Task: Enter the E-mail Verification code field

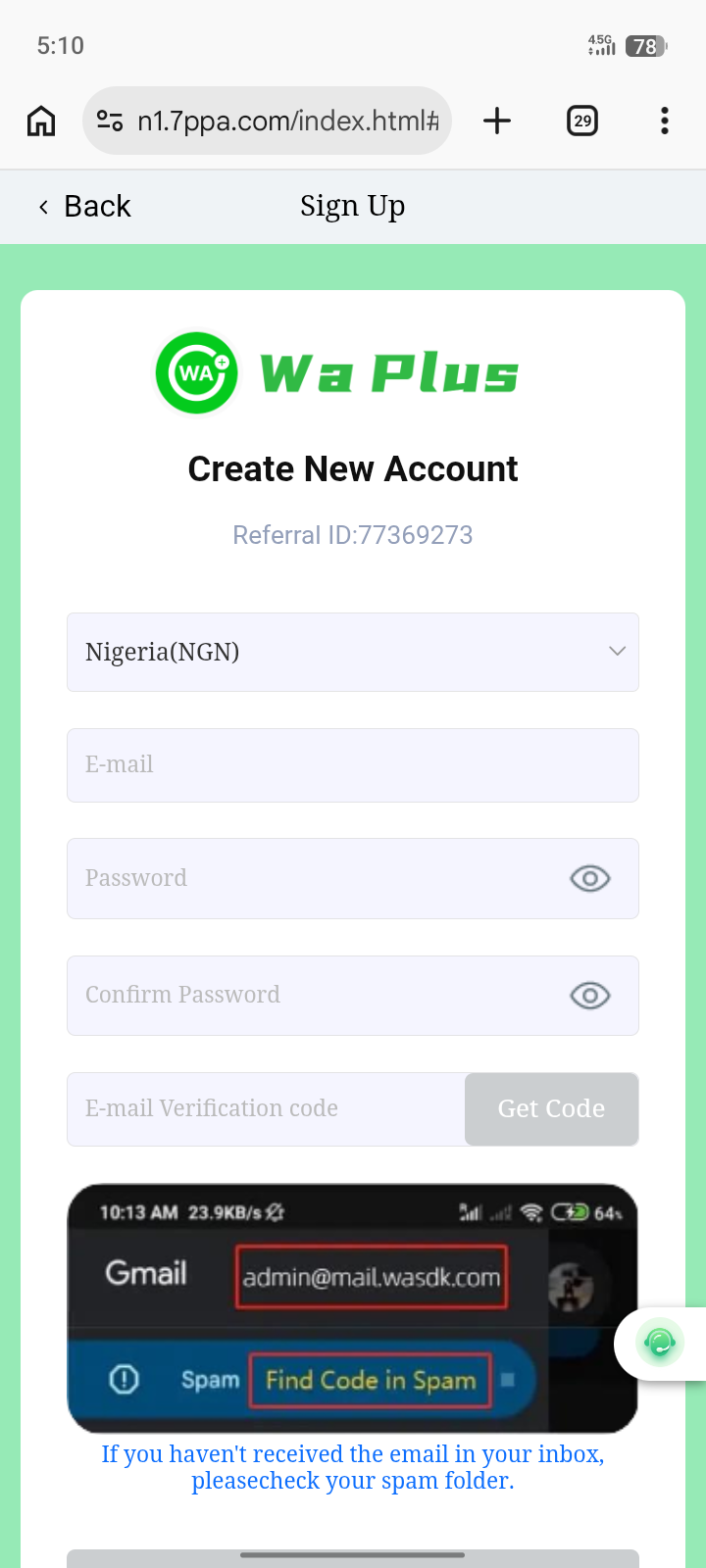Action: (x=265, y=1109)
